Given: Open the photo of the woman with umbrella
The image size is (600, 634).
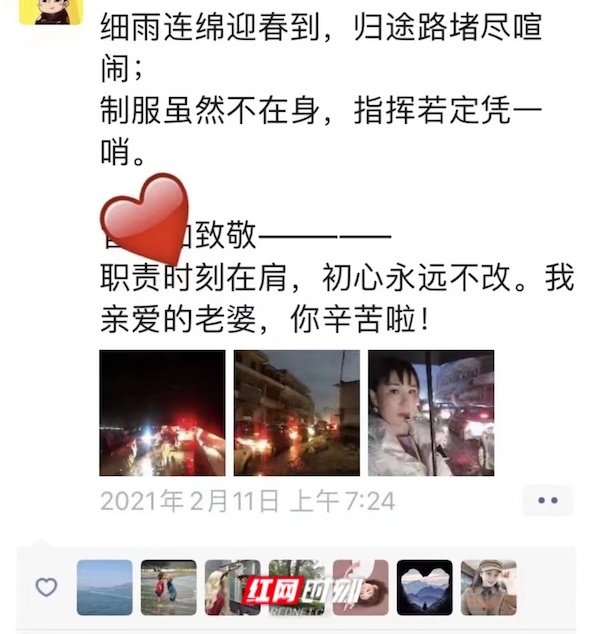Looking at the screenshot, I should point(430,412).
